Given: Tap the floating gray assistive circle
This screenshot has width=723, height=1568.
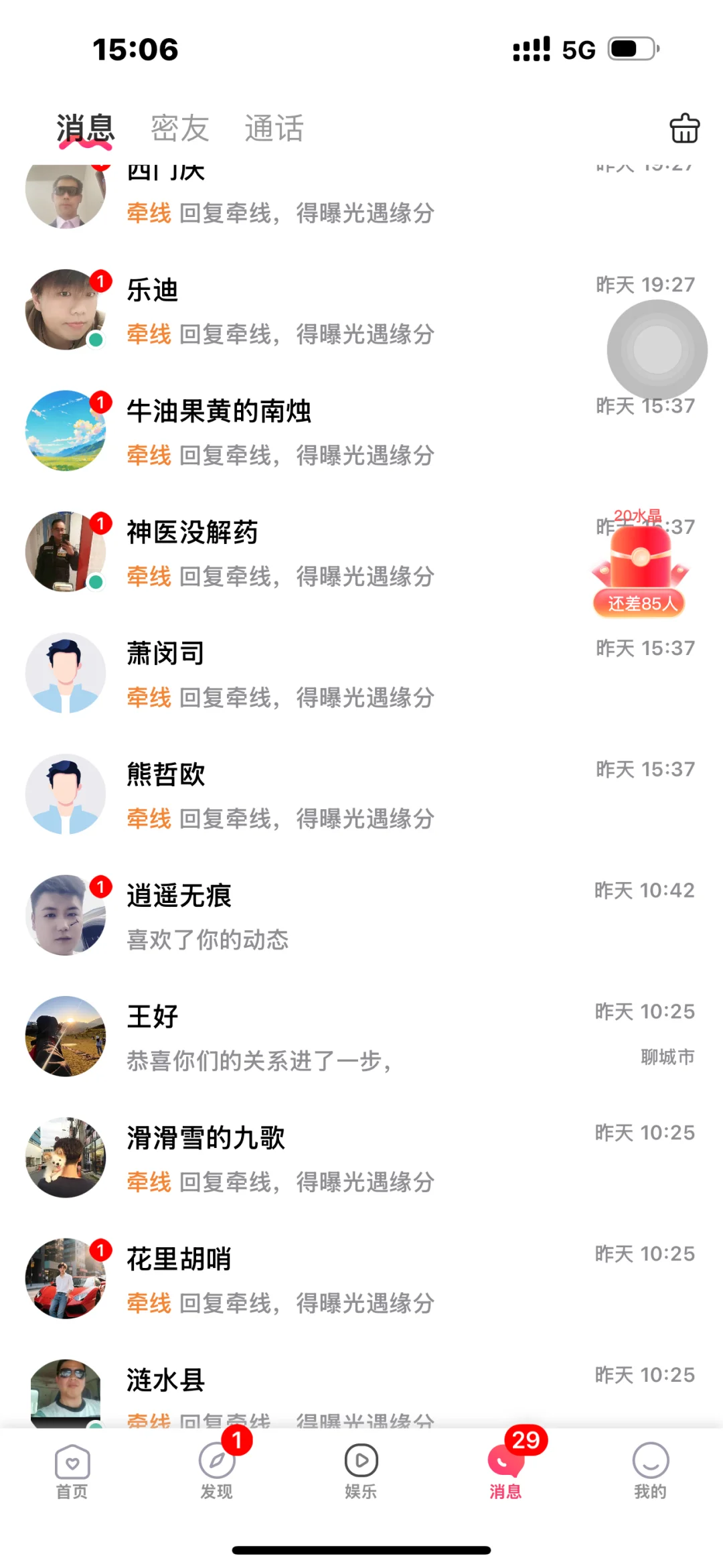Looking at the screenshot, I should 657,350.
